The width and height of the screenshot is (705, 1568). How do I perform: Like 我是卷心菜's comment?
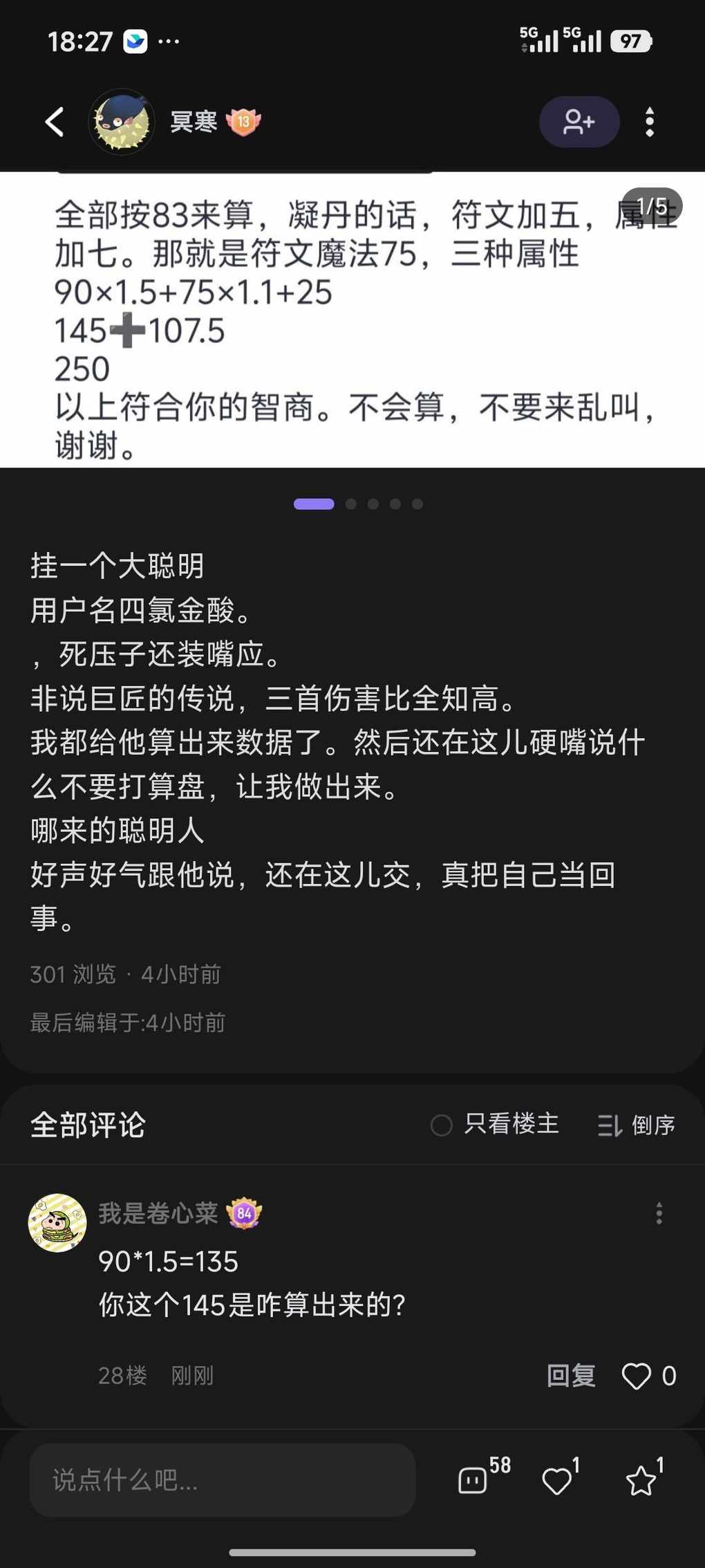click(637, 1376)
